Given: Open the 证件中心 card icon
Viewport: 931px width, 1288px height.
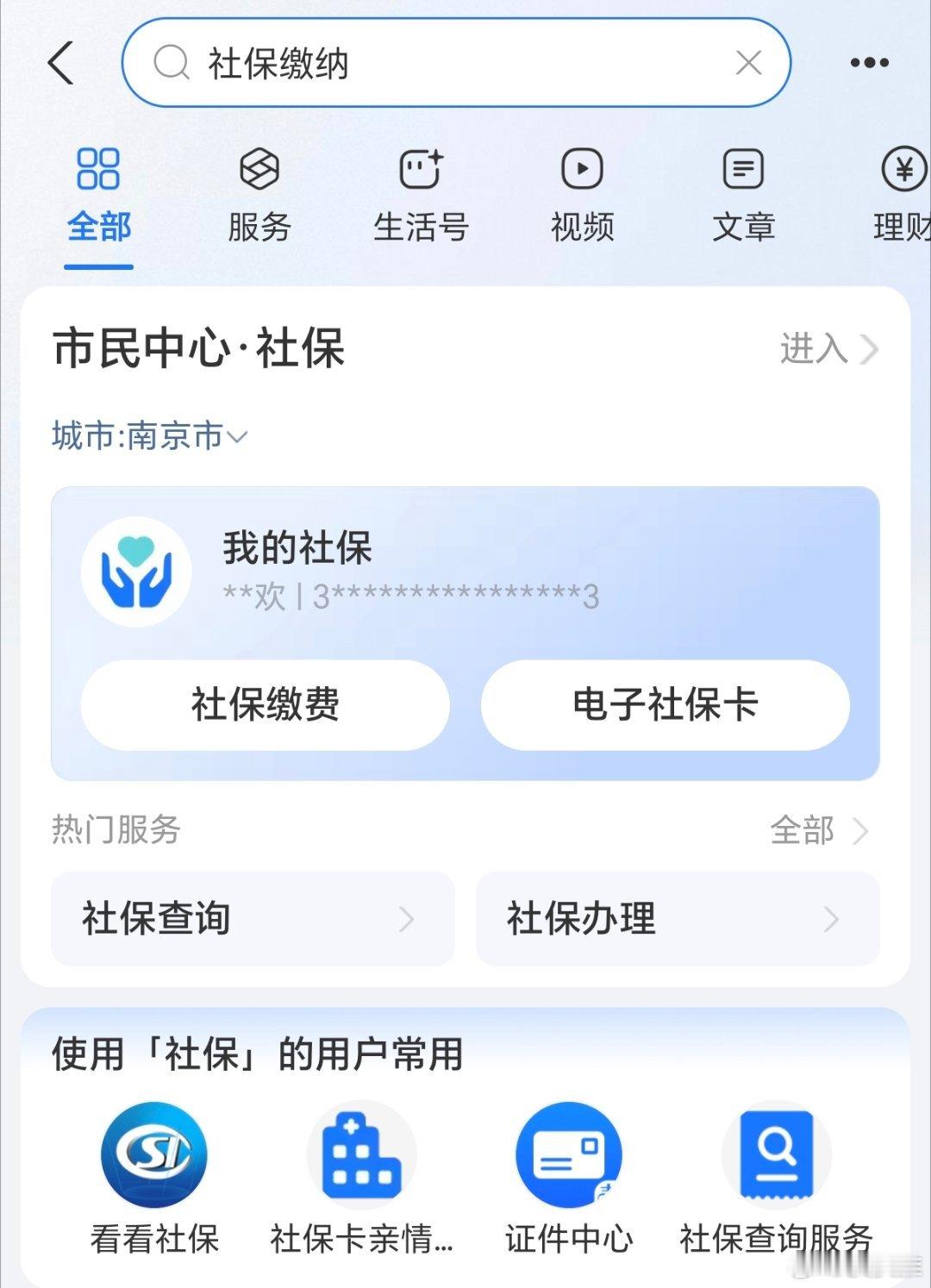Looking at the screenshot, I should click(x=569, y=1155).
